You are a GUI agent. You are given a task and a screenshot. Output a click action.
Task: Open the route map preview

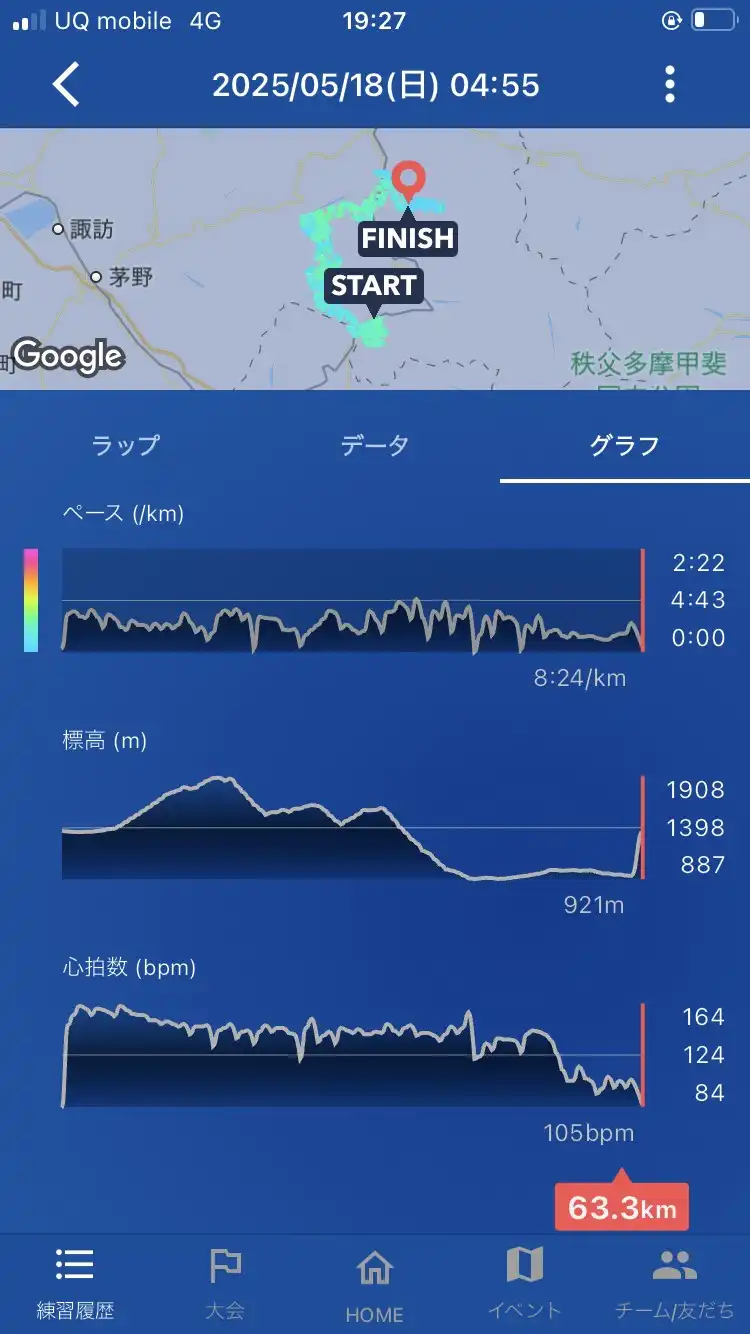tap(375, 259)
